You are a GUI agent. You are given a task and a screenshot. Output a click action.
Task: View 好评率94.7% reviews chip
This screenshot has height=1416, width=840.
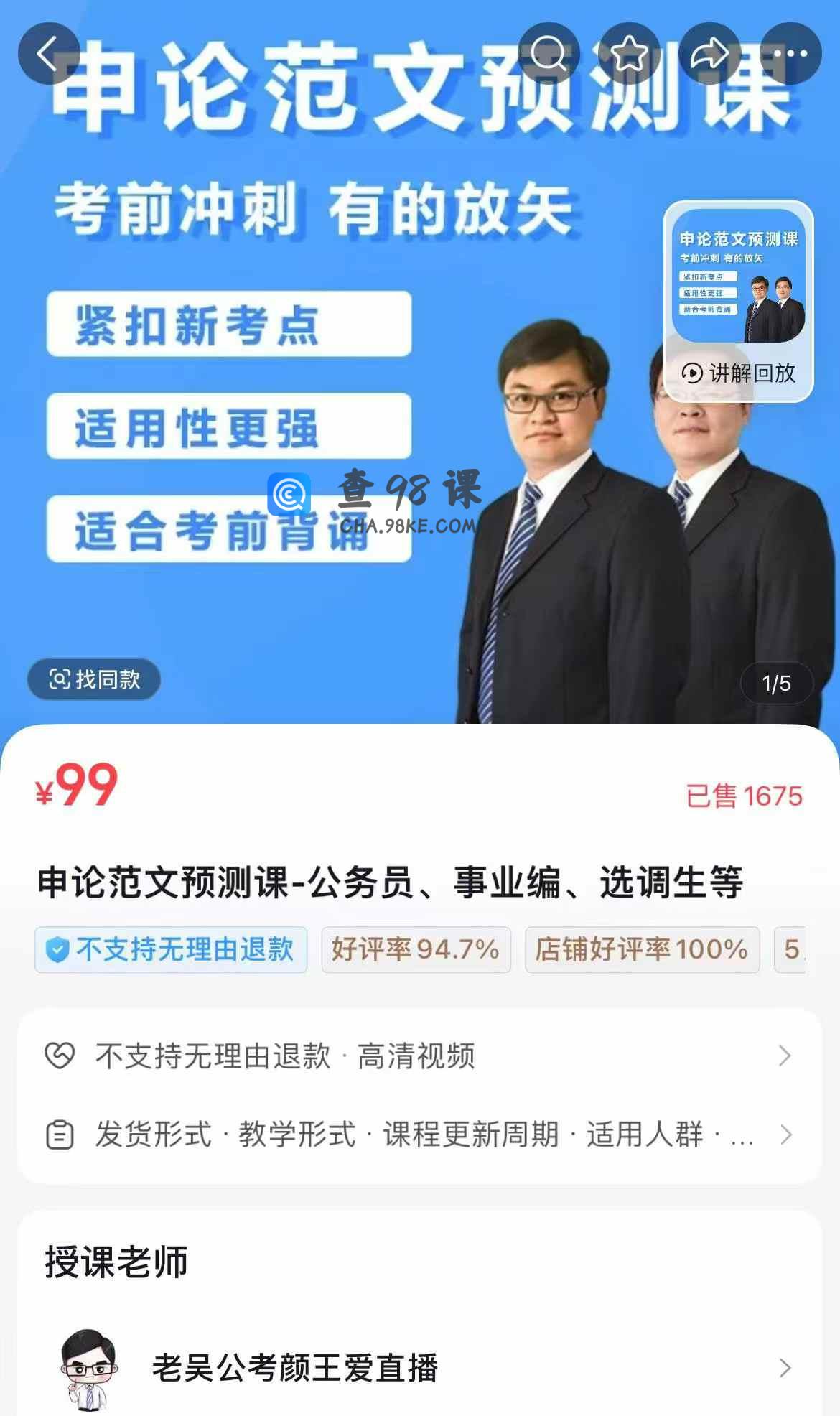[x=416, y=949]
